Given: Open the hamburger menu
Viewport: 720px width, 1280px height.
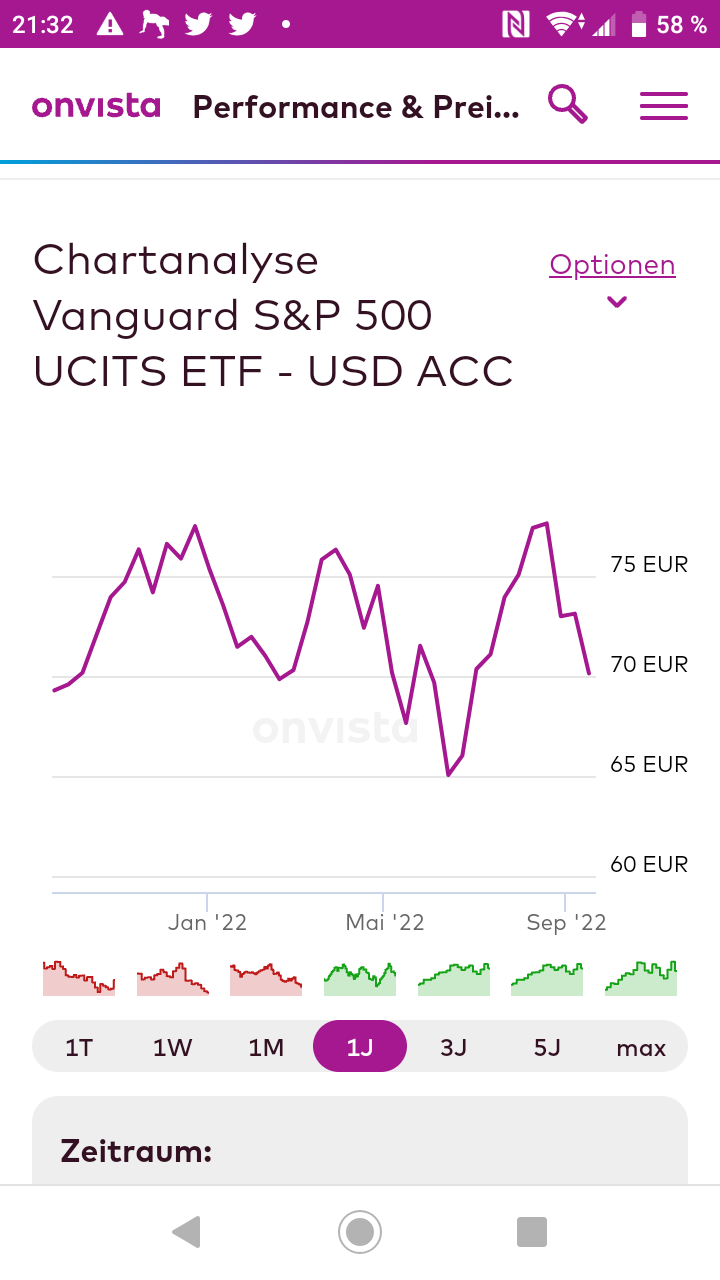Looking at the screenshot, I should click(664, 105).
